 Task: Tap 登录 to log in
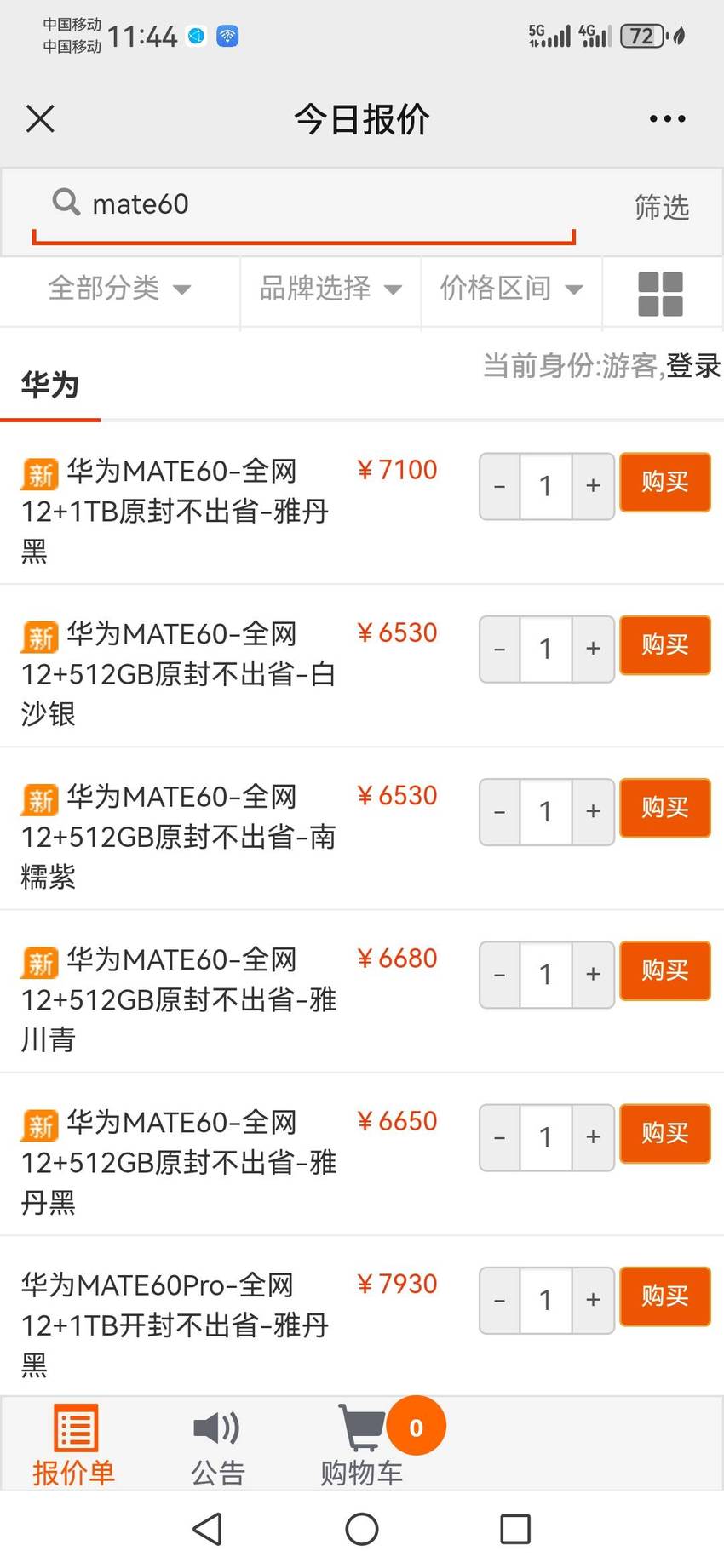692,365
